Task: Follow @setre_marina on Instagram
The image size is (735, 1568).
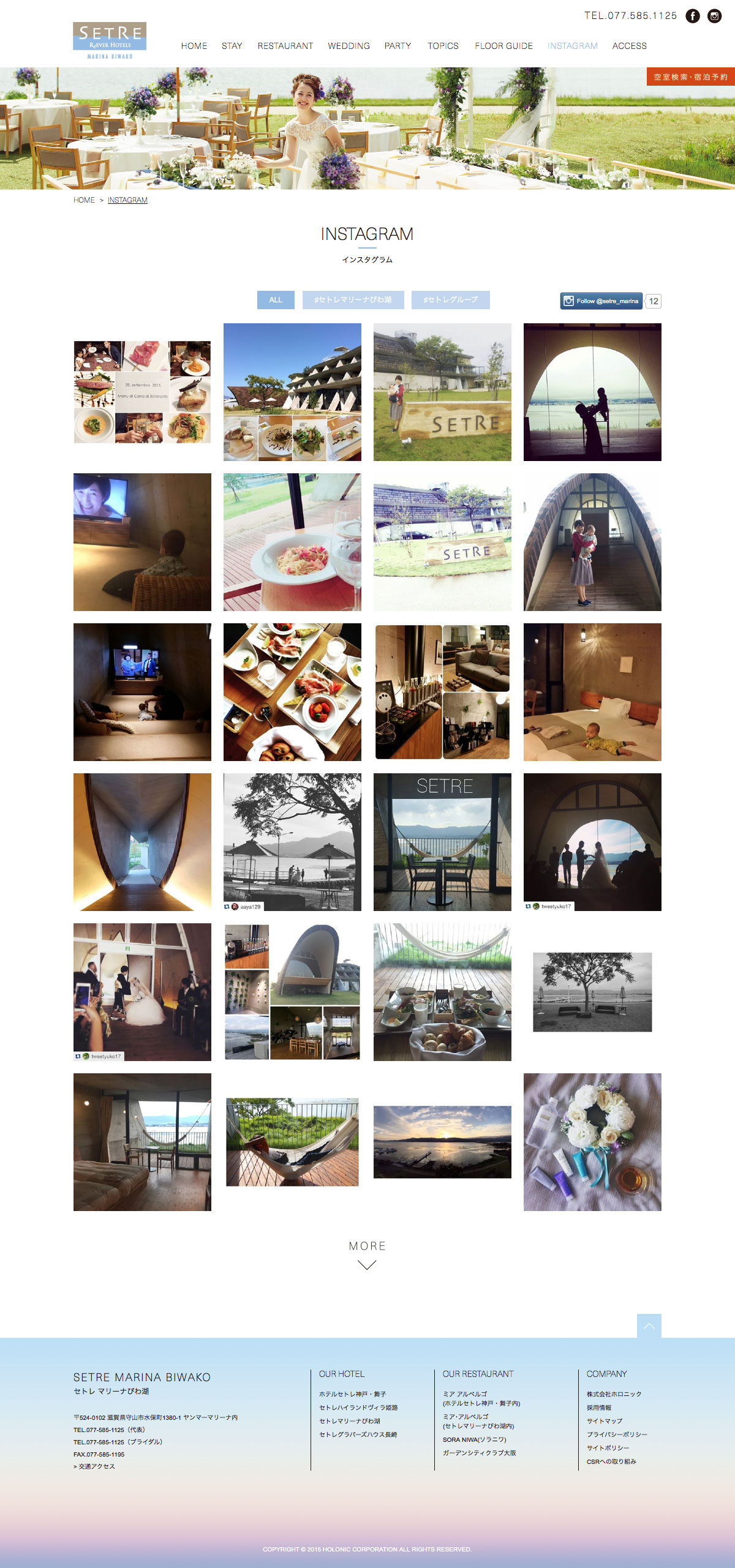Action: pyautogui.click(x=601, y=301)
